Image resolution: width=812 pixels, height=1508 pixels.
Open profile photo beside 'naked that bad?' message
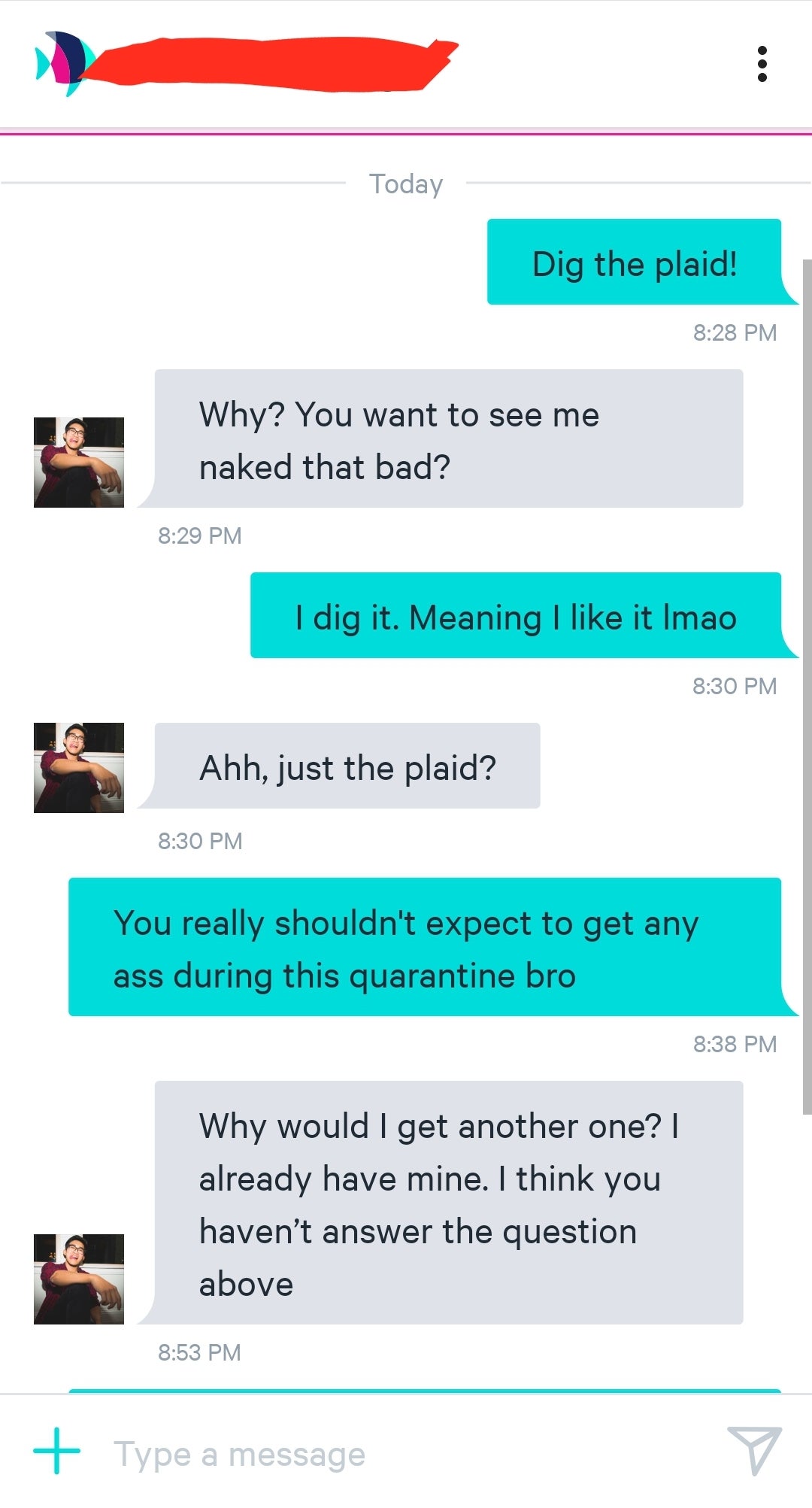[x=79, y=463]
